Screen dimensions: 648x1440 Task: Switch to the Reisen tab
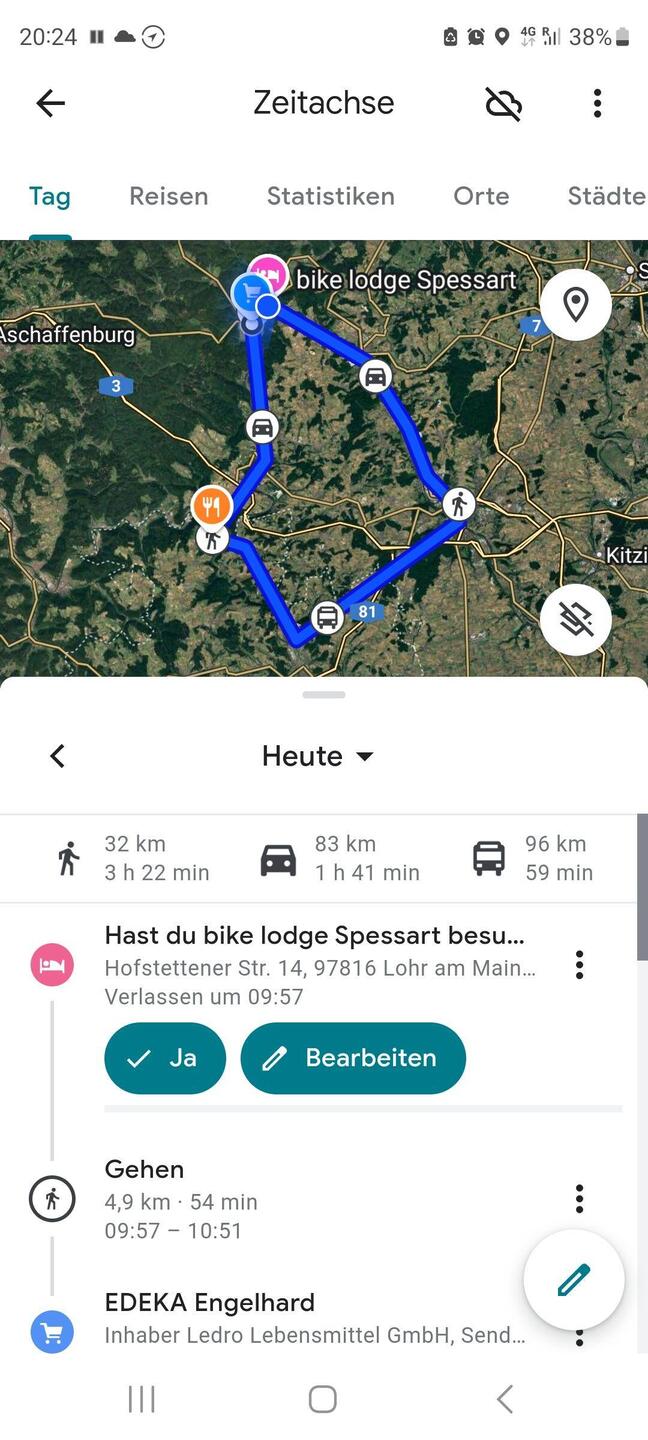168,196
